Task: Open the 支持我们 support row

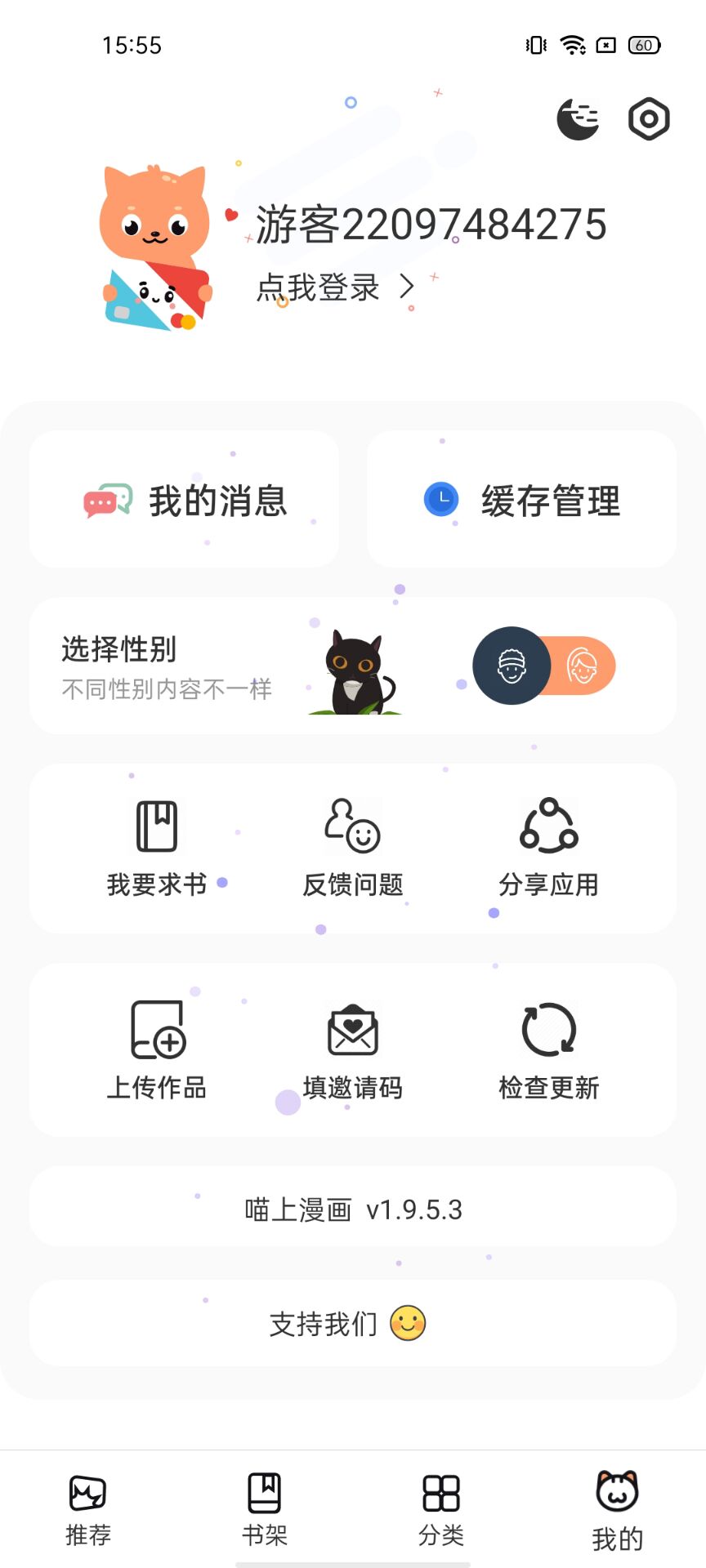Action: [353, 1323]
